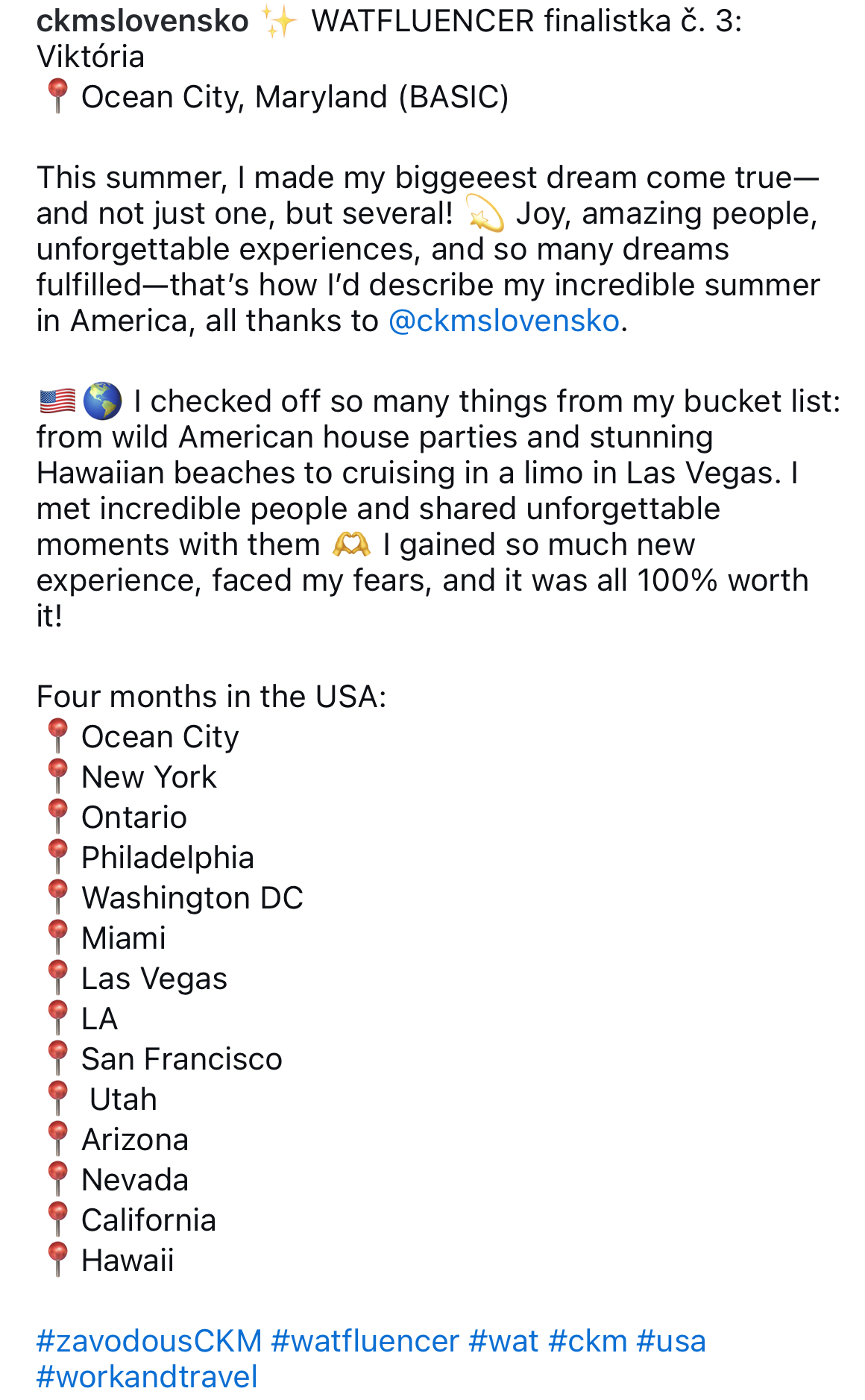
Task: Open the #watfluencer hashtag
Action: (365, 1341)
